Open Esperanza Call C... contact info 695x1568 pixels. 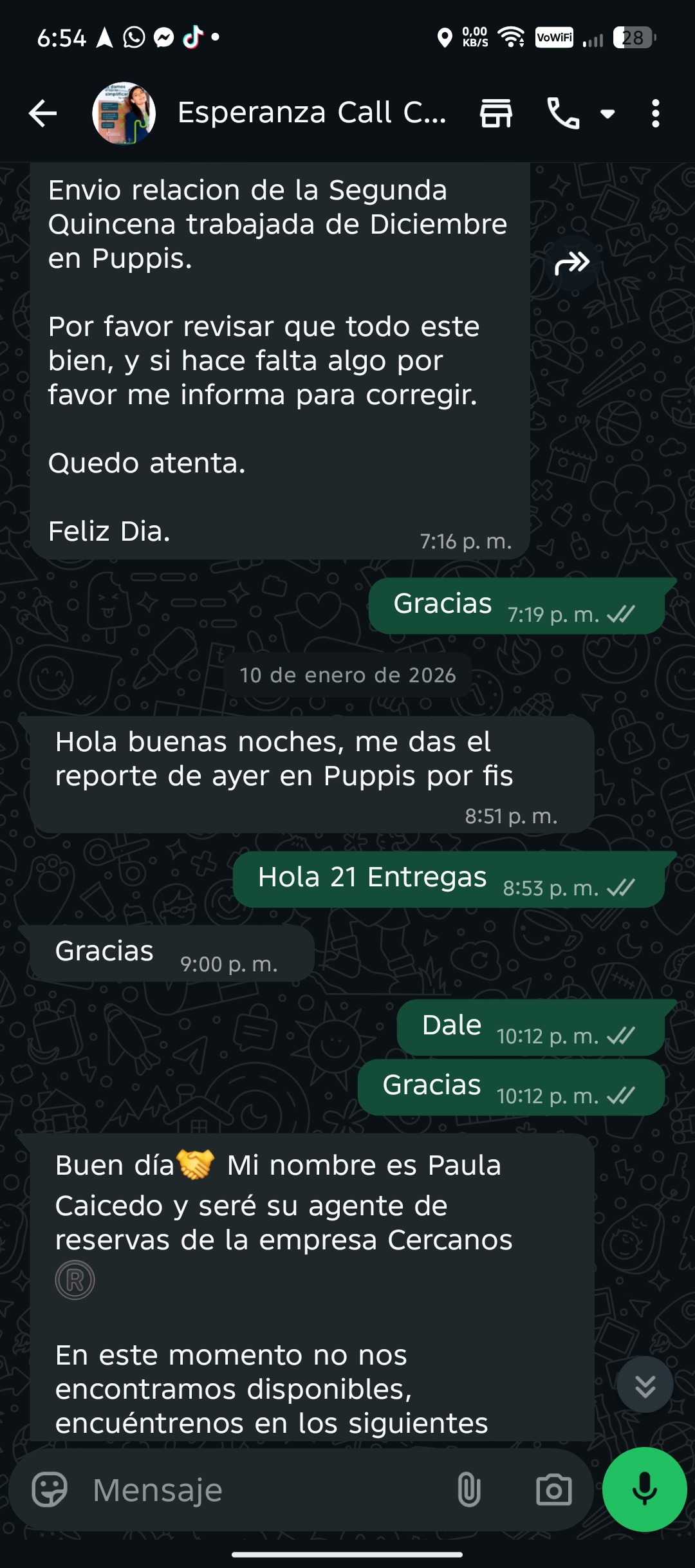click(311, 113)
